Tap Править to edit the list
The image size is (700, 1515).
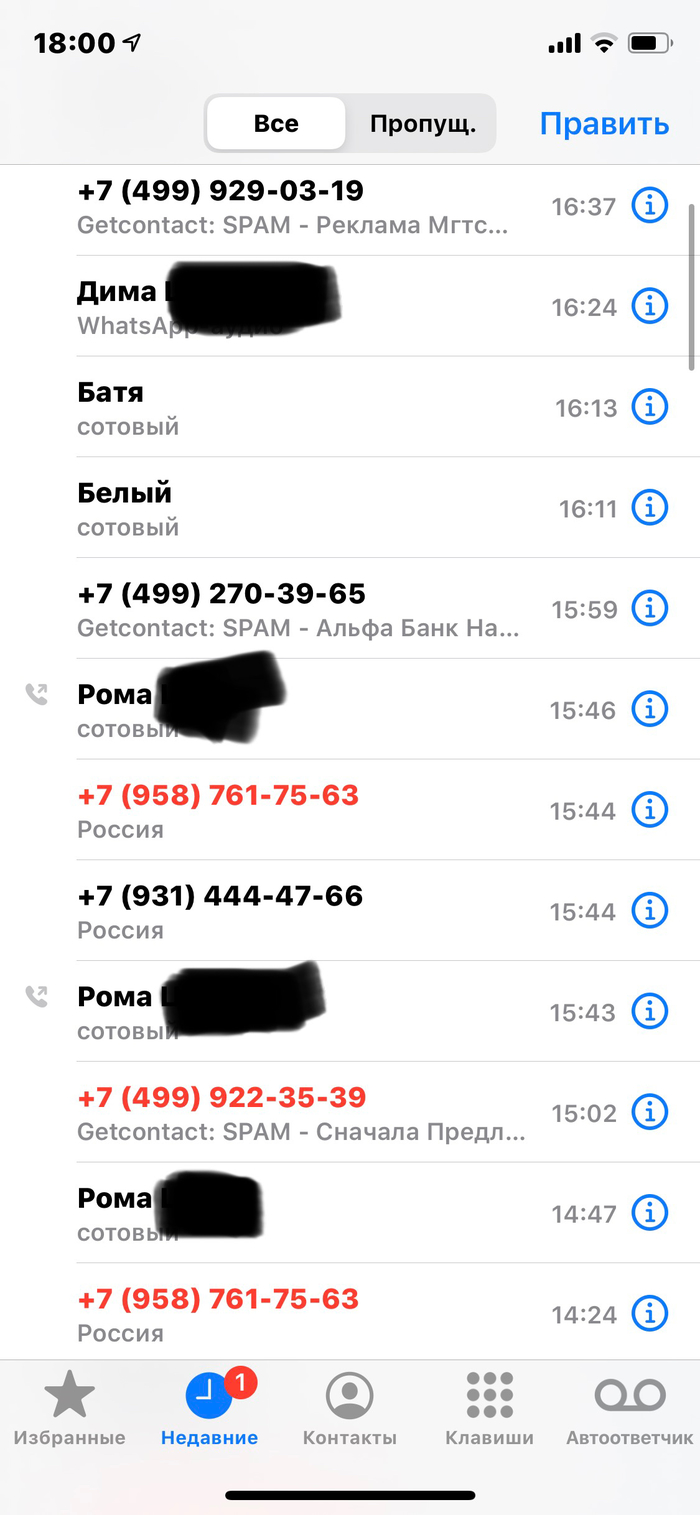(604, 124)
